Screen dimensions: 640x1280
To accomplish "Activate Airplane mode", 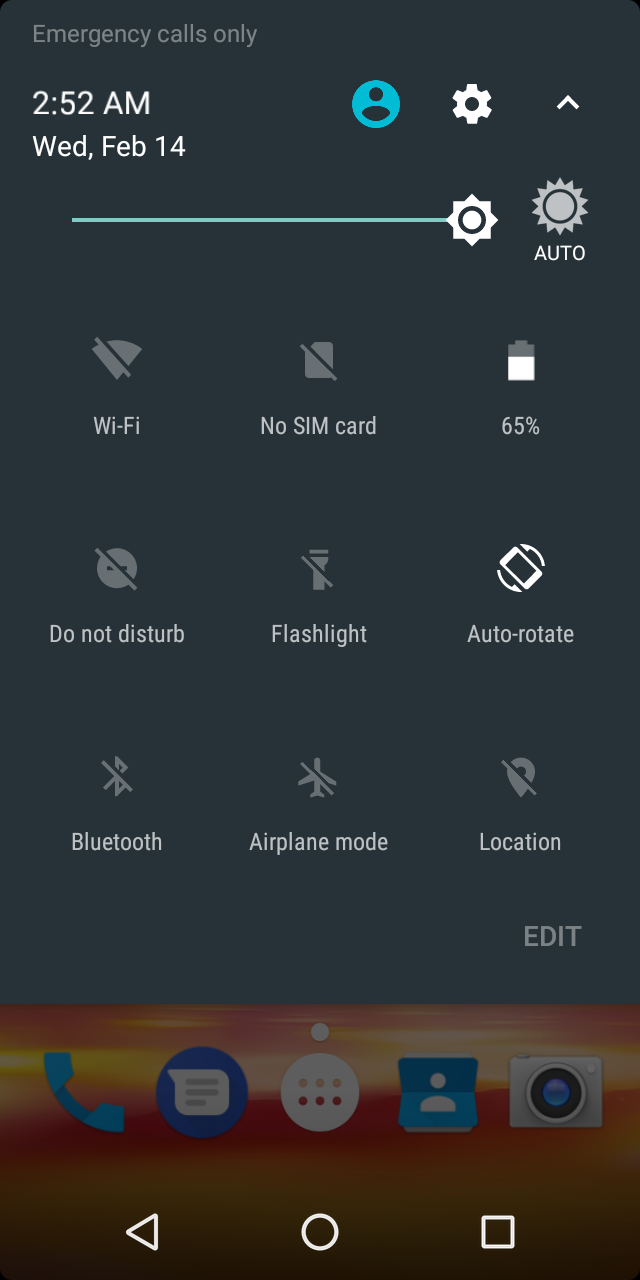I will point(319,776).
